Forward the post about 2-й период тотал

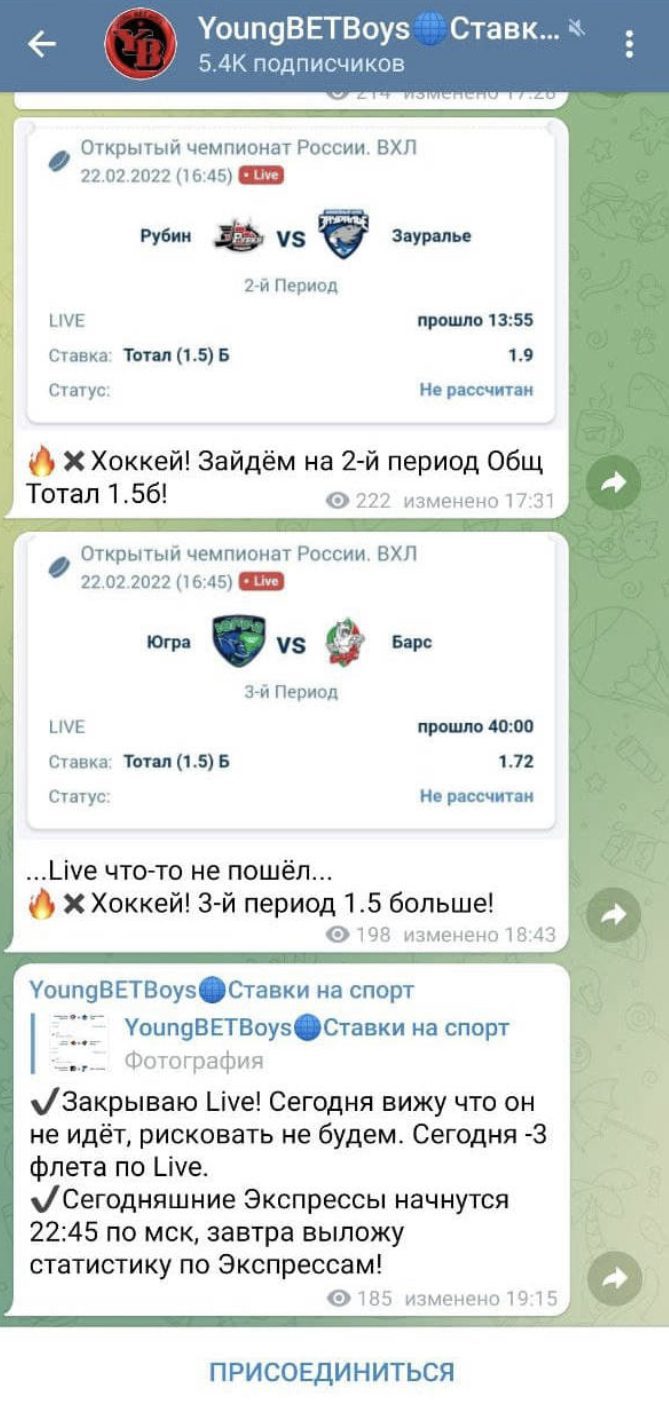(613, 484)
